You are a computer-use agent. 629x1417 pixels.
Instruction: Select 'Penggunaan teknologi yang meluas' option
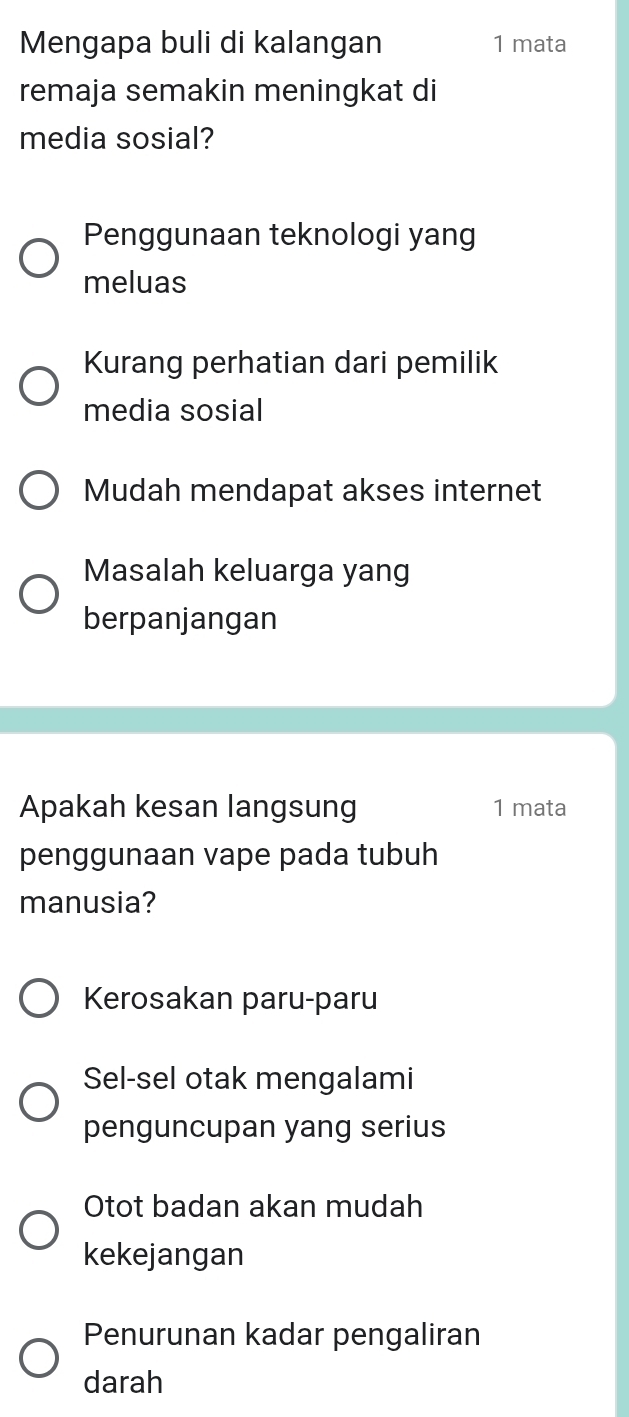[40, 260]
